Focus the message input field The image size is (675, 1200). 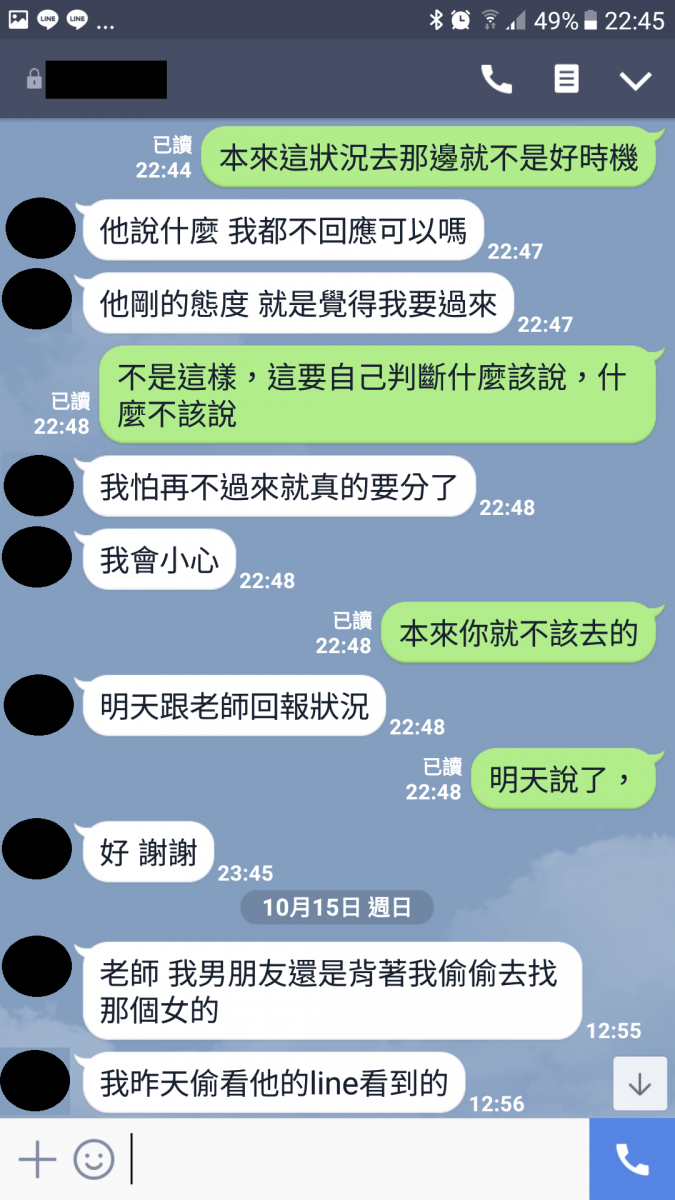350,1160
